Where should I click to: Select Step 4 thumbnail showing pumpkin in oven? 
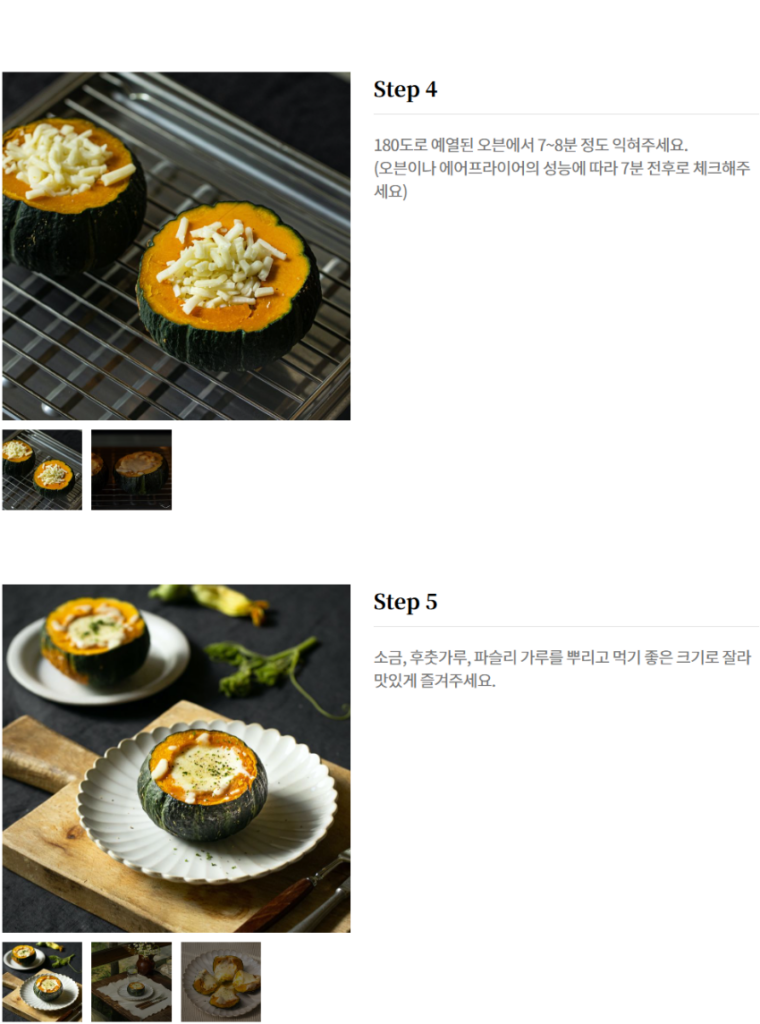click(131, 470)
